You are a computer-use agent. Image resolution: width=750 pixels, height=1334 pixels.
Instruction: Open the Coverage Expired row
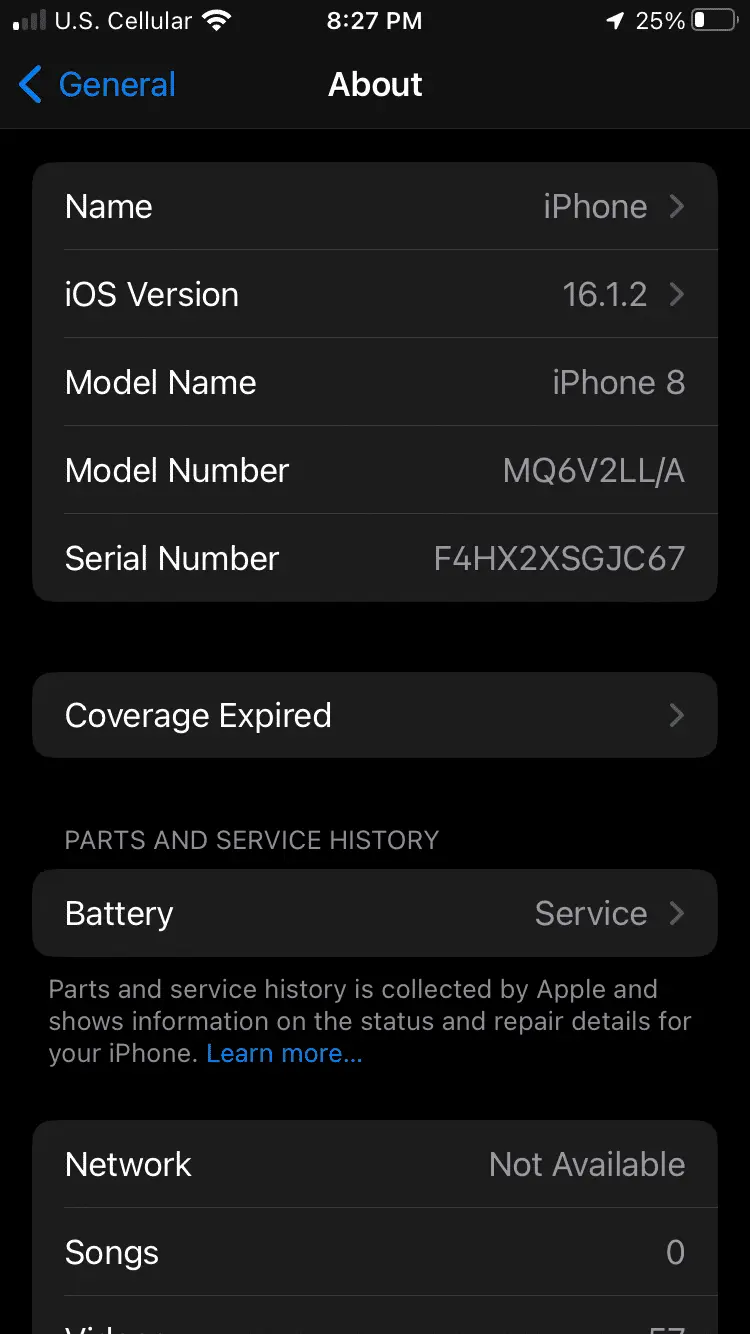(x=375, y=716)
